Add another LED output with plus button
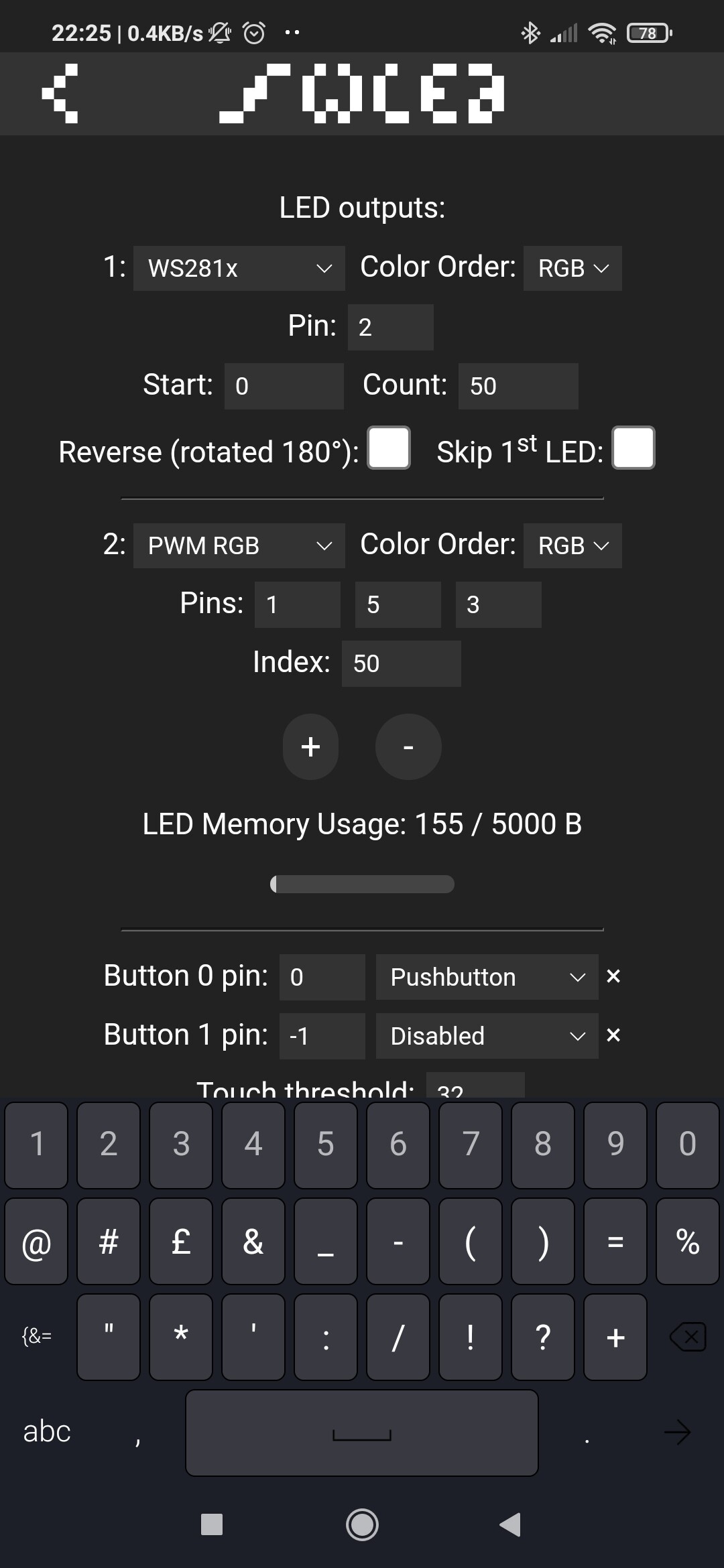 coord(310,746)
